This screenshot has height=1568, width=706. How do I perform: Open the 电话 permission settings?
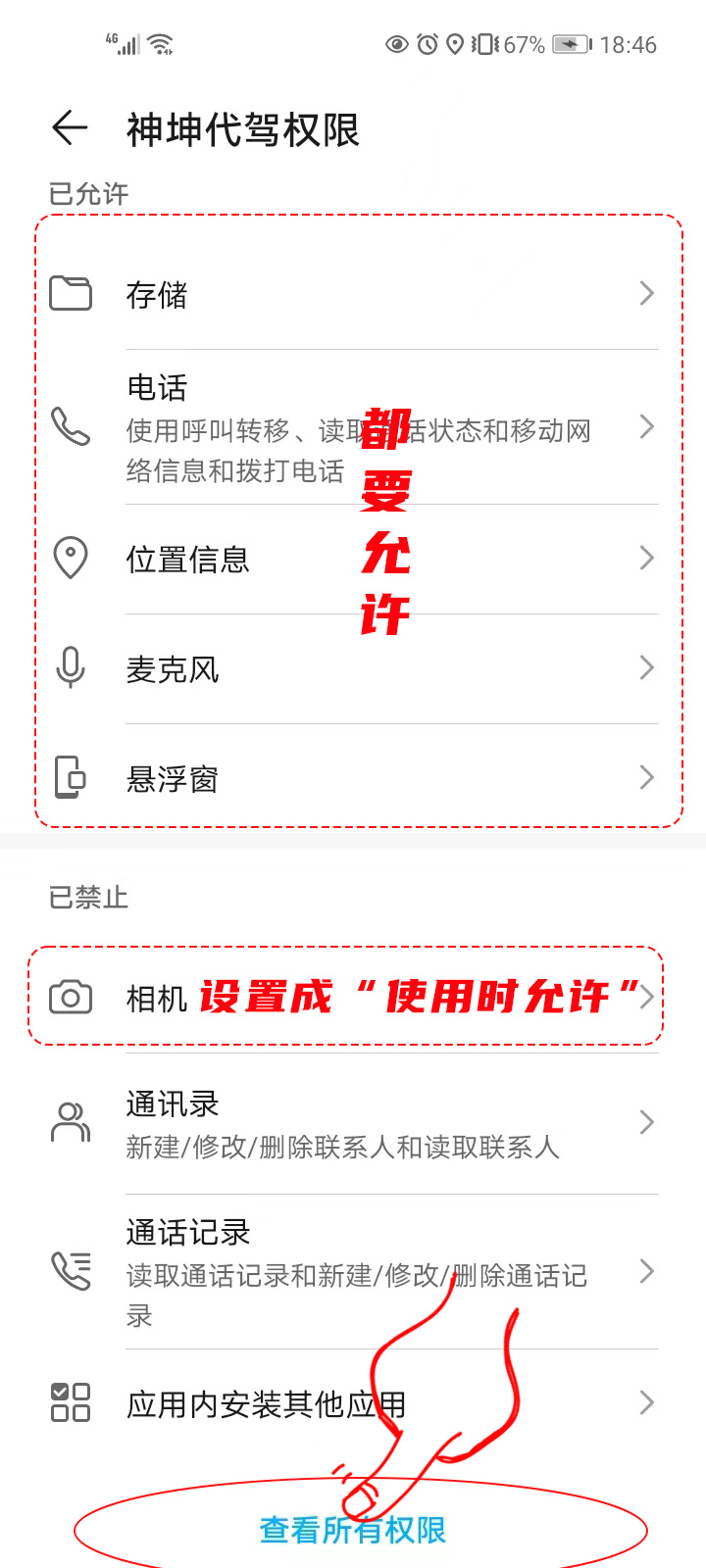[353, 427]
